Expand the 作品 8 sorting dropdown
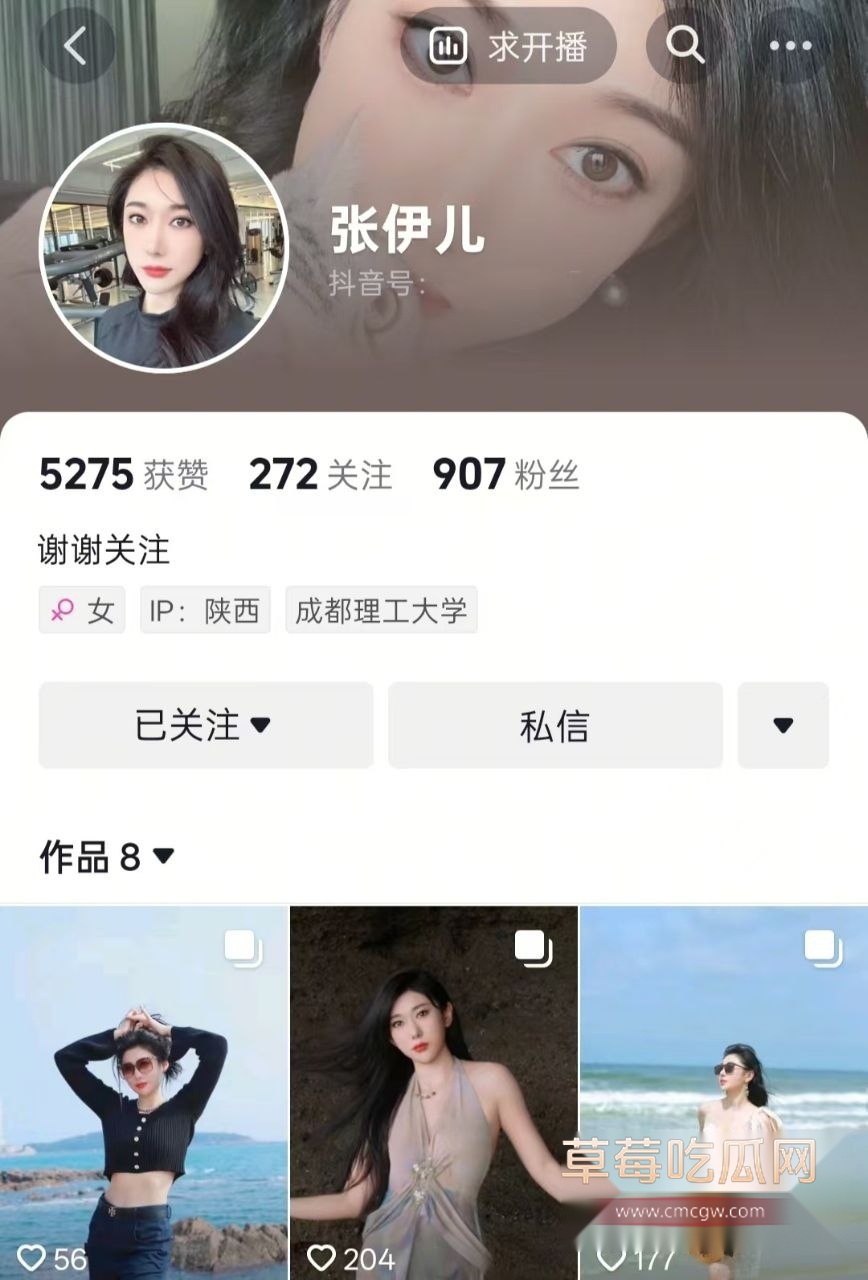This screenshot has height=1280, width=868. 162,856
